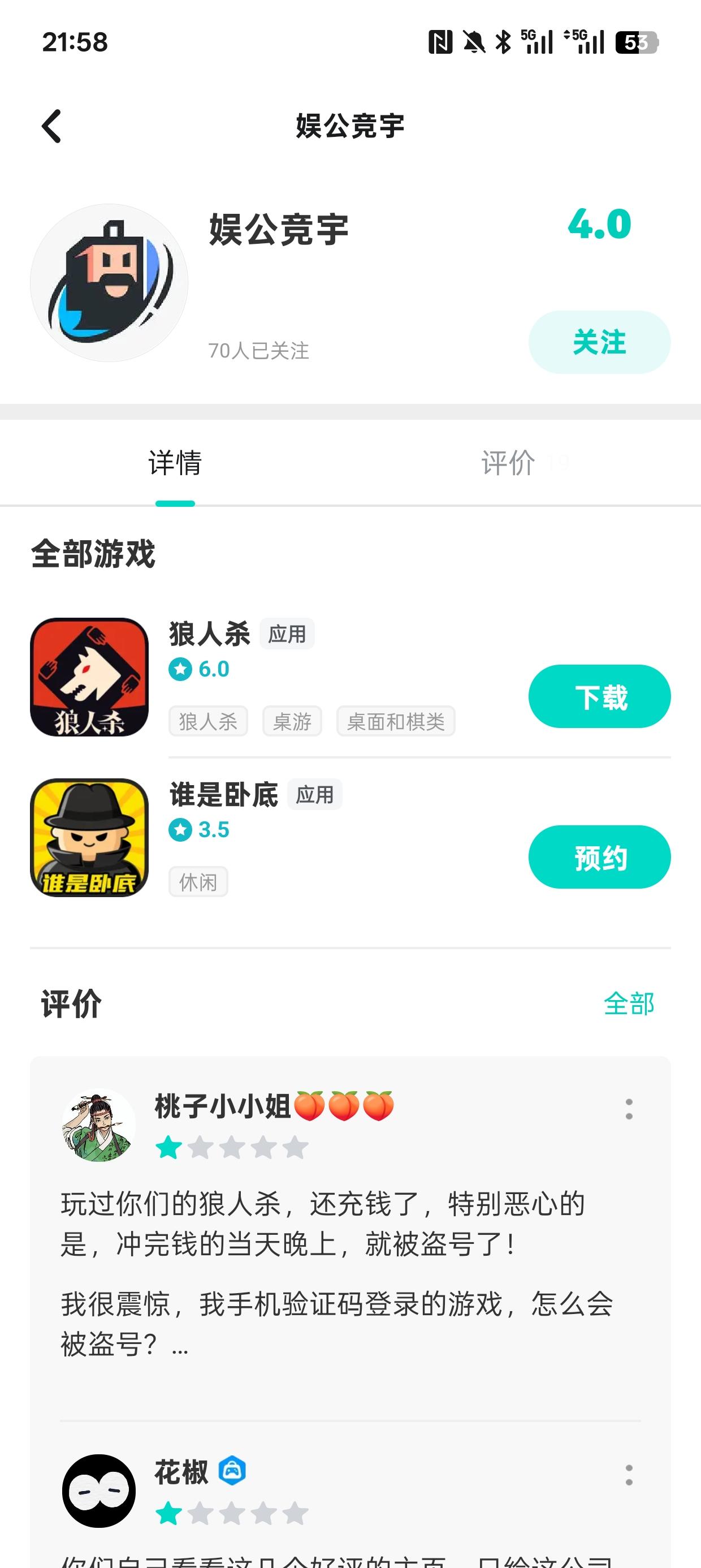The image size is (701, 1568).
Task: Reserve 谁是卧底 with the 预约 button
Action: click(599, 857)
